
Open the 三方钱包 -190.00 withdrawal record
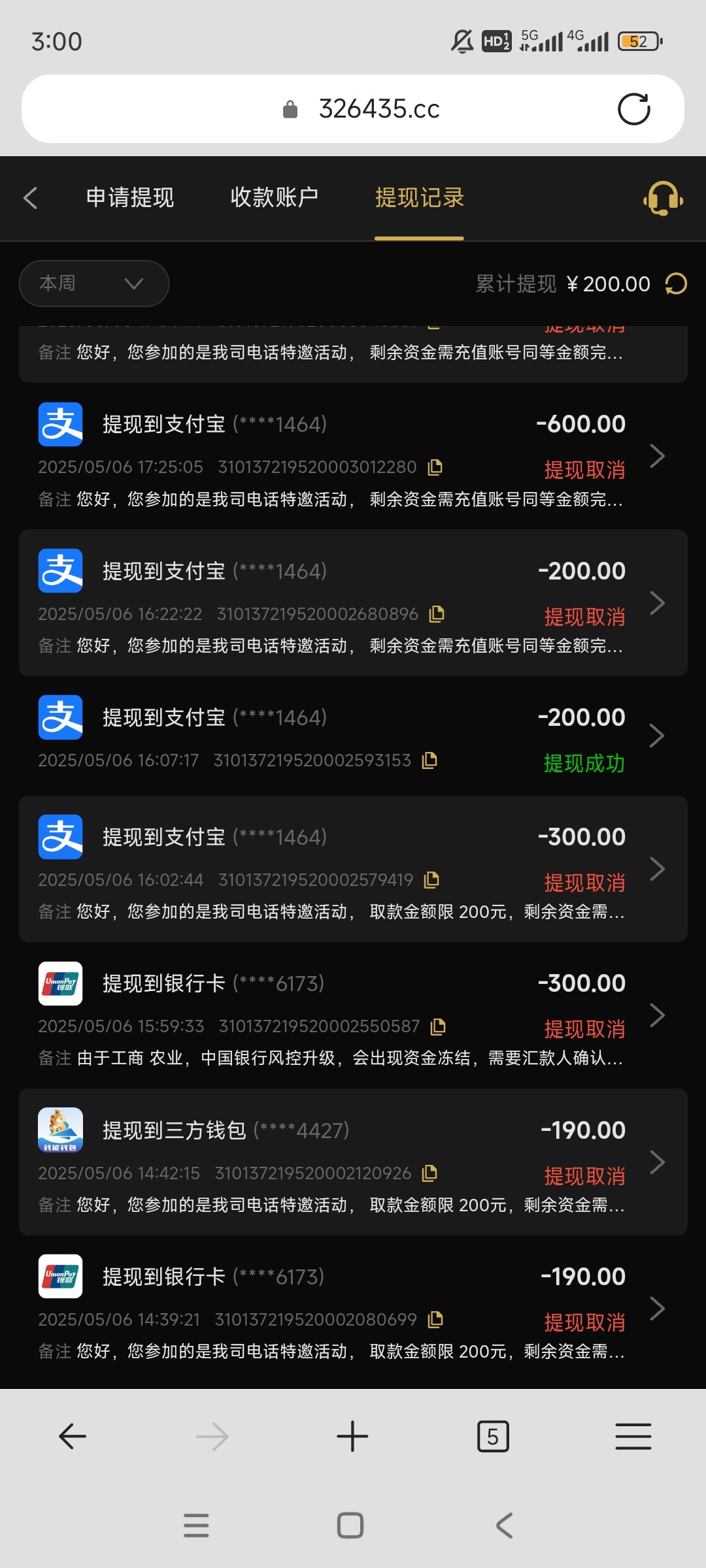353,1162
